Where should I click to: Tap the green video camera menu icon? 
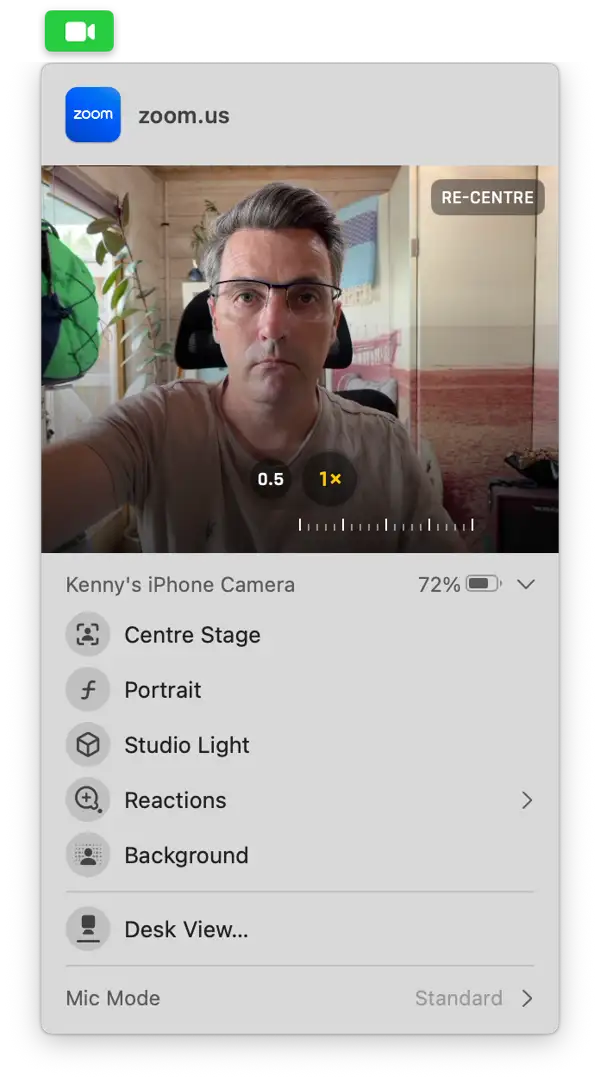click(79, 31)
